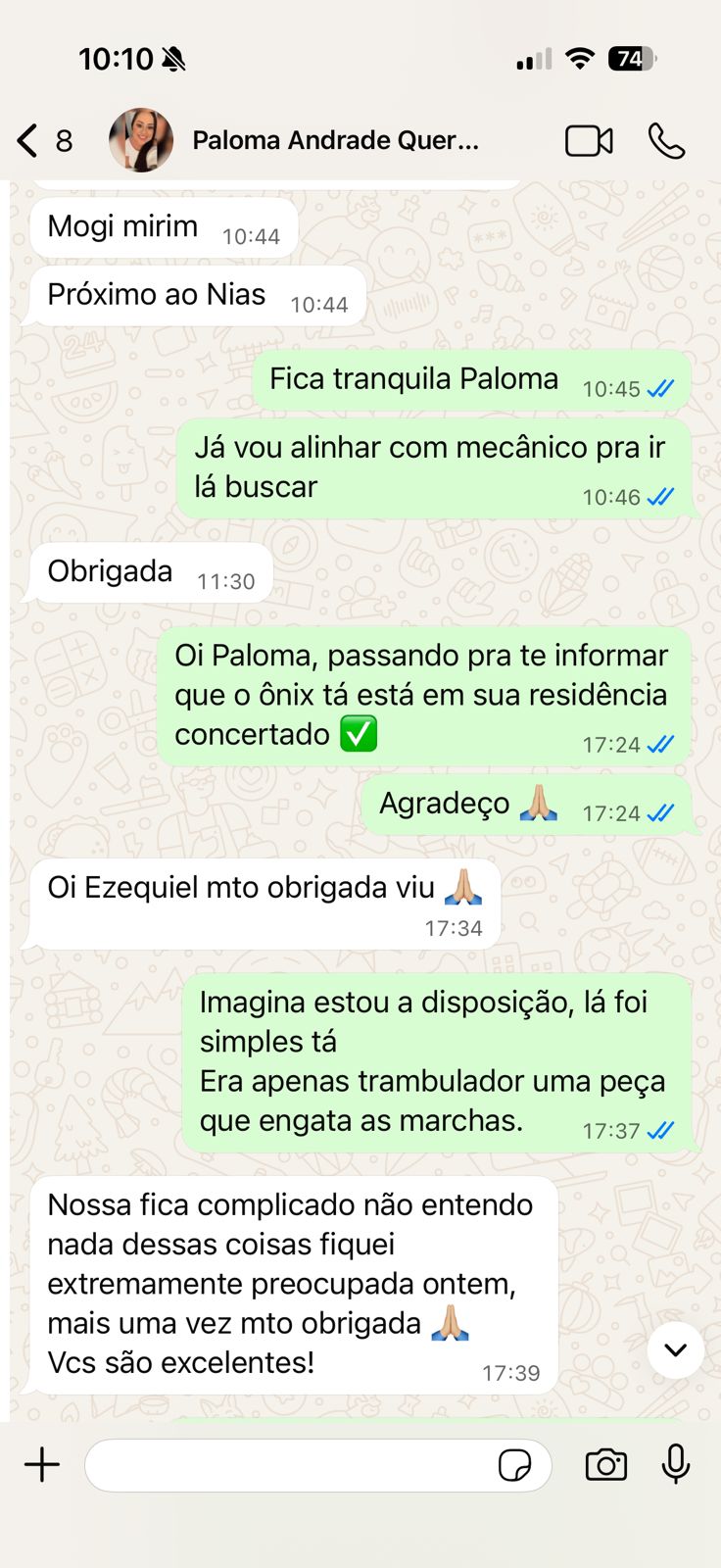Open the camera to send a photo
Image resolution: width=721 pixels, height=1568 pixels.
(605, 1465)
